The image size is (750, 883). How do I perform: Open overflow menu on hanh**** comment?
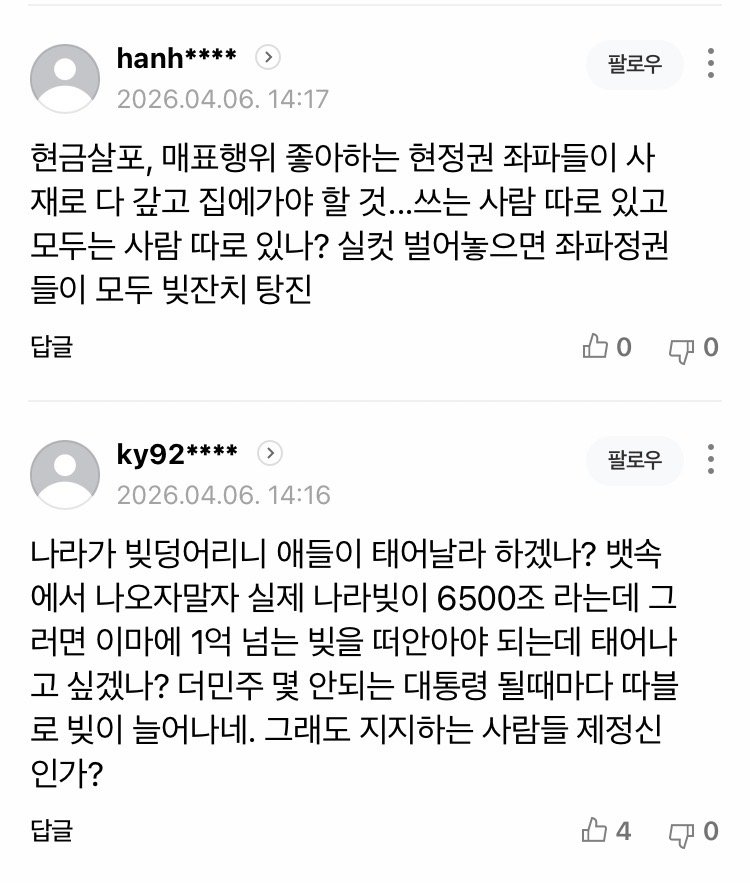click(710, 63)
